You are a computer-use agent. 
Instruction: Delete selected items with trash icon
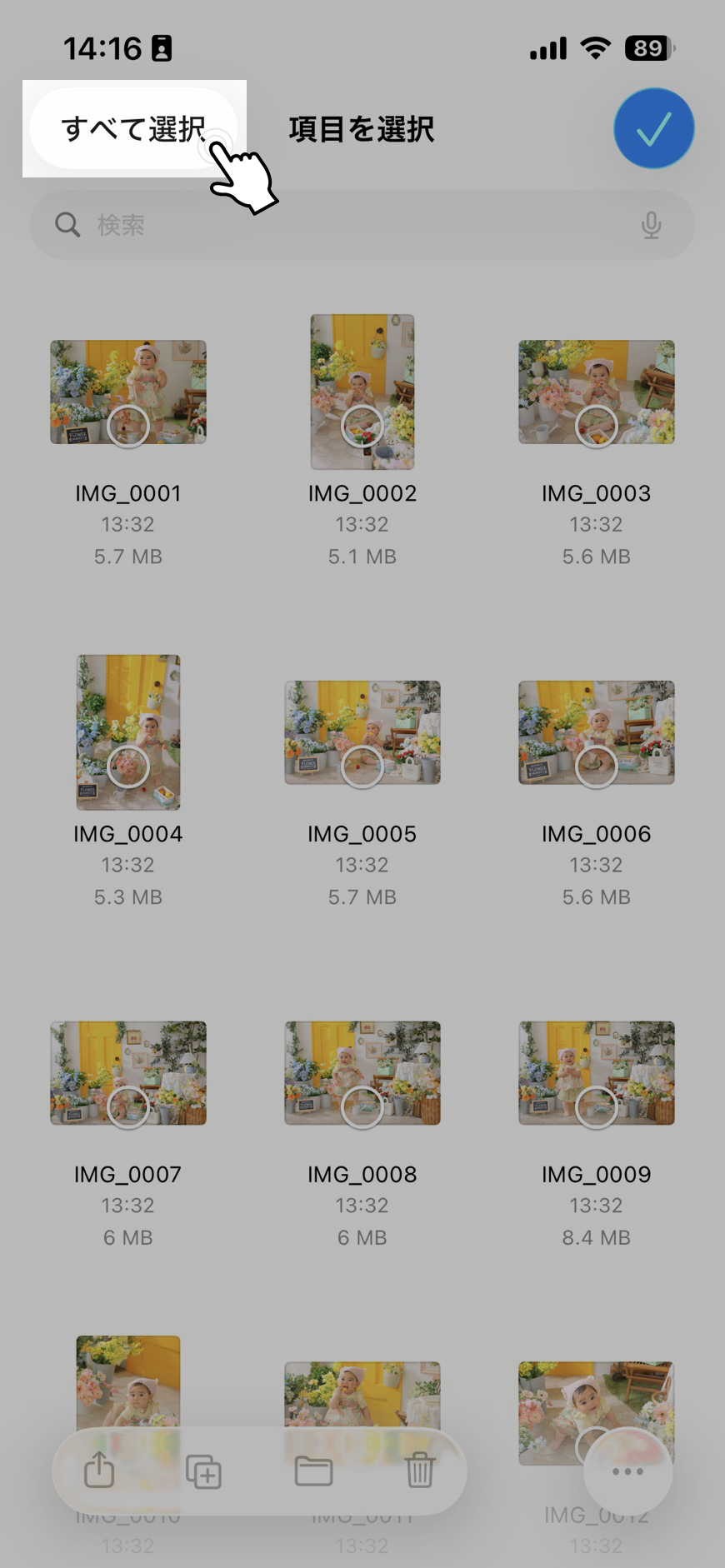click(420, 1471)
